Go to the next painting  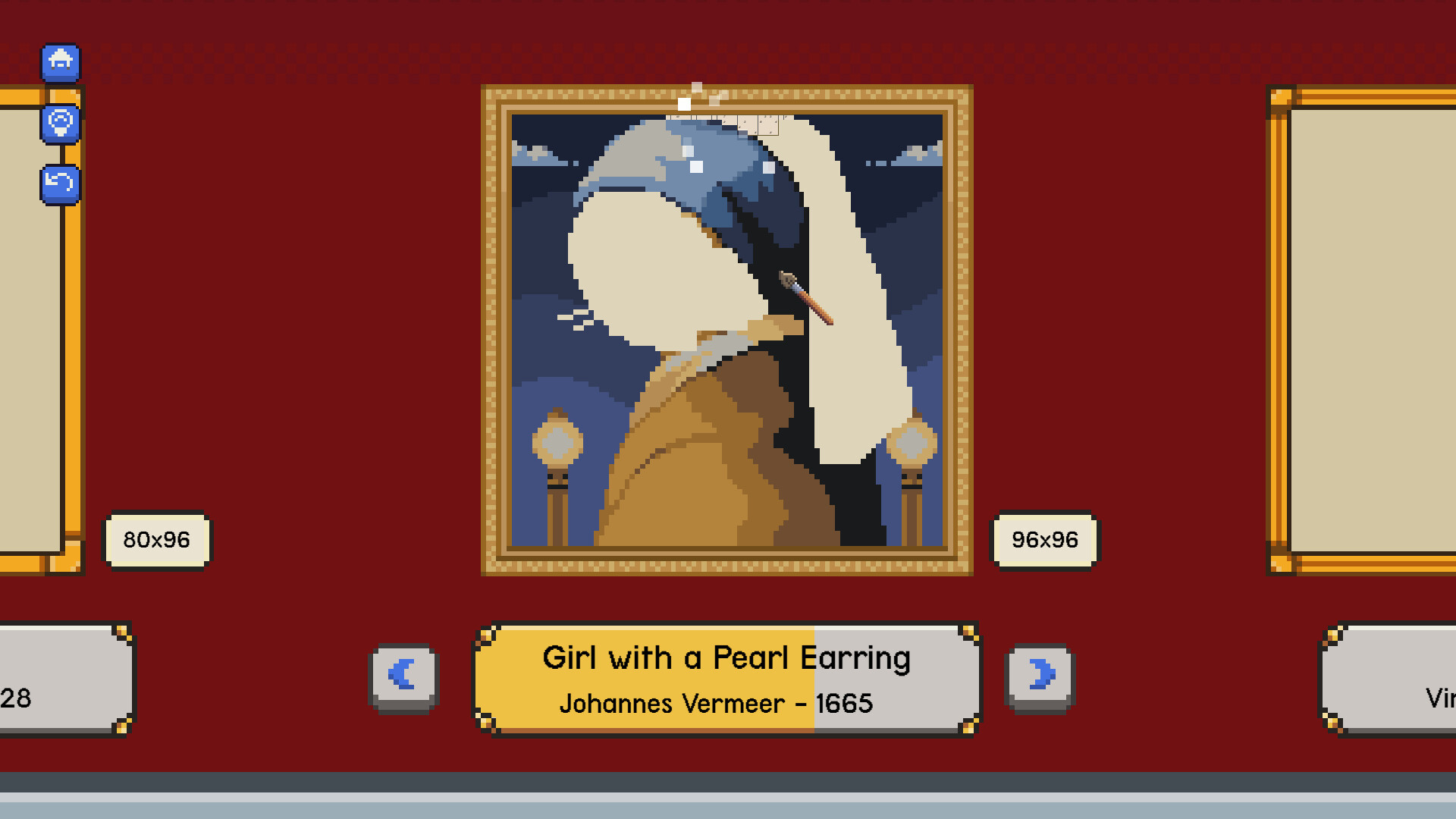[1040, 676]
